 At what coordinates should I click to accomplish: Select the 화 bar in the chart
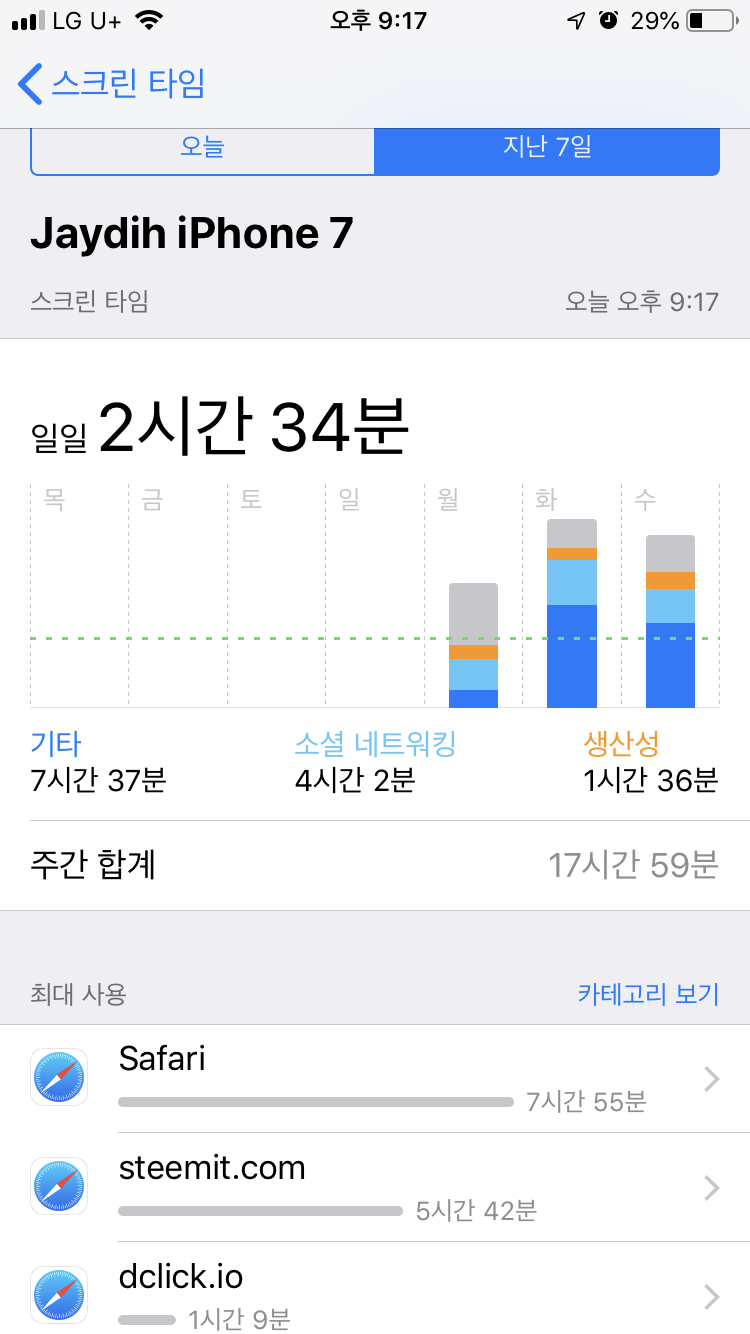click(x=572, y=613)
